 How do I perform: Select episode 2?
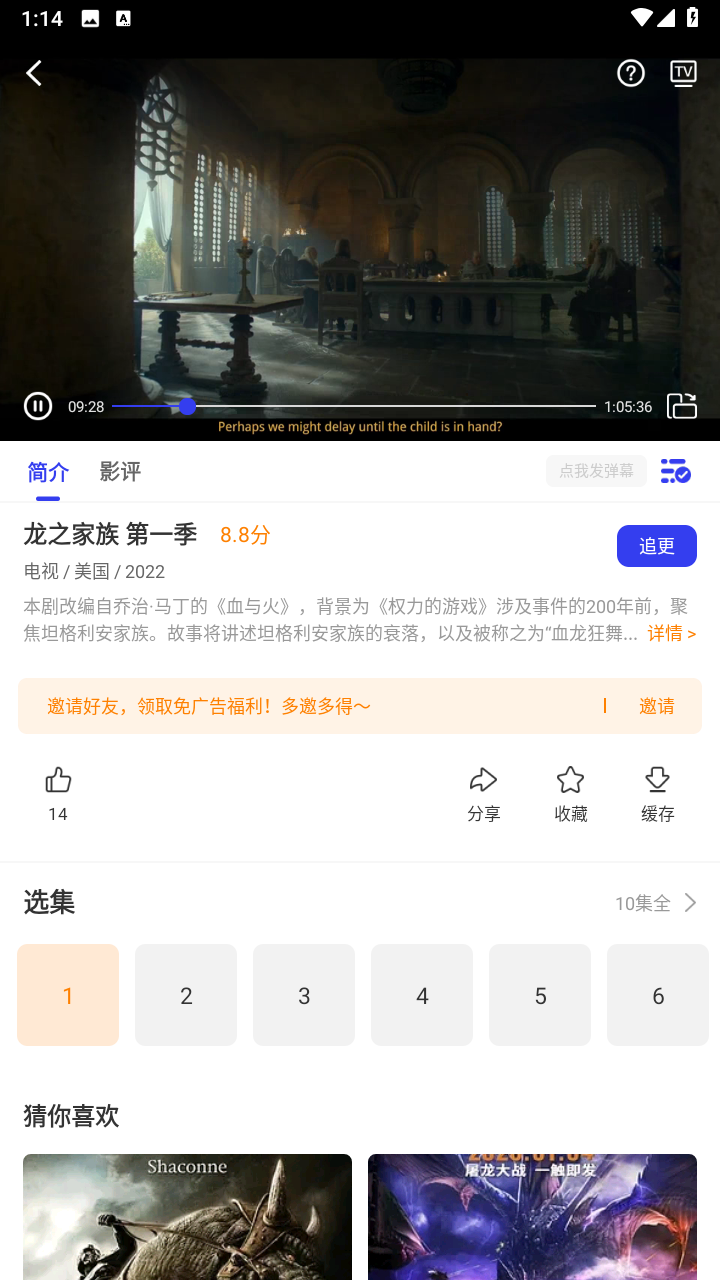click(185, 995)
